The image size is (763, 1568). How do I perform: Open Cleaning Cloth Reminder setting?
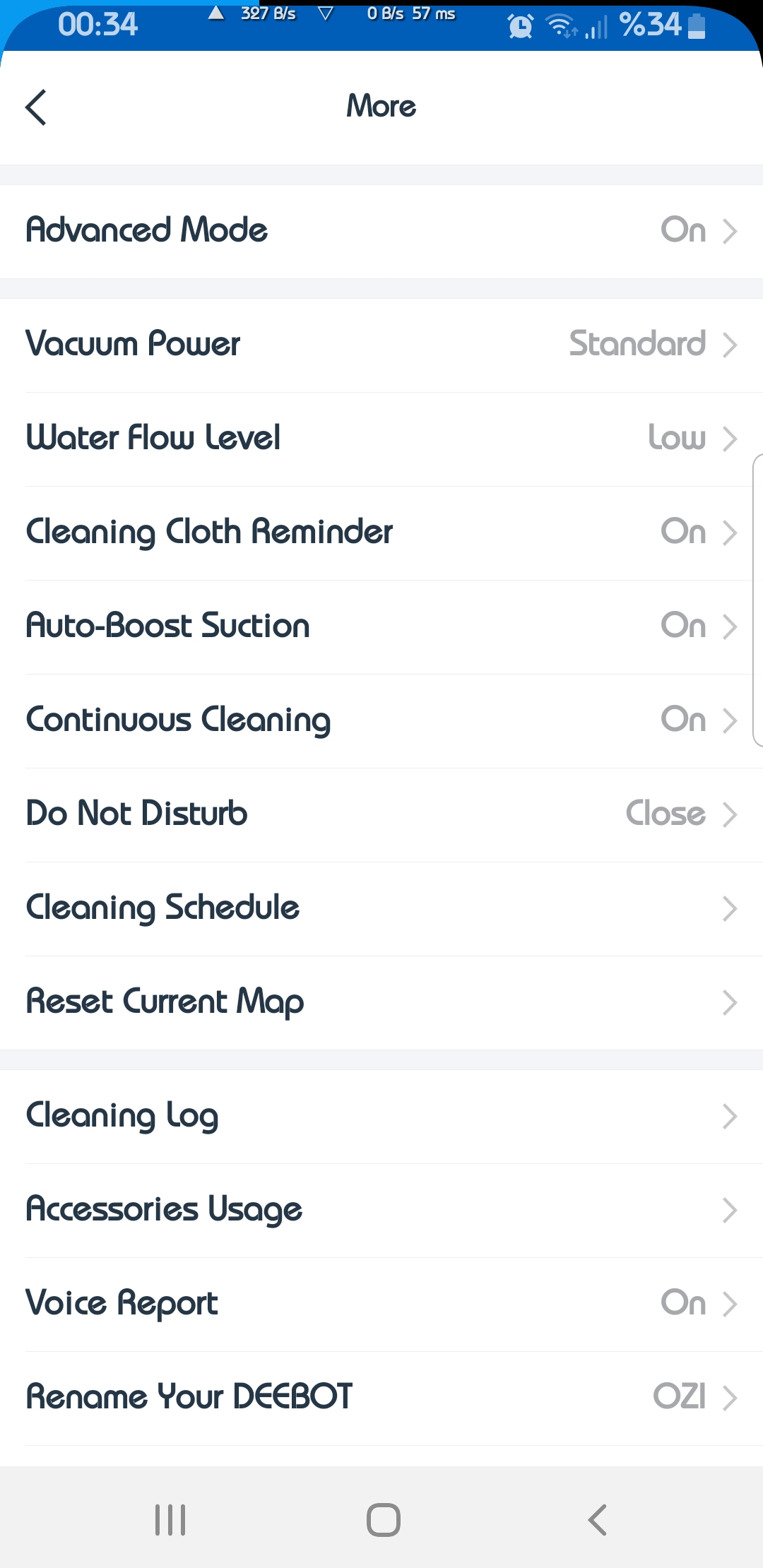coord(381,533)
